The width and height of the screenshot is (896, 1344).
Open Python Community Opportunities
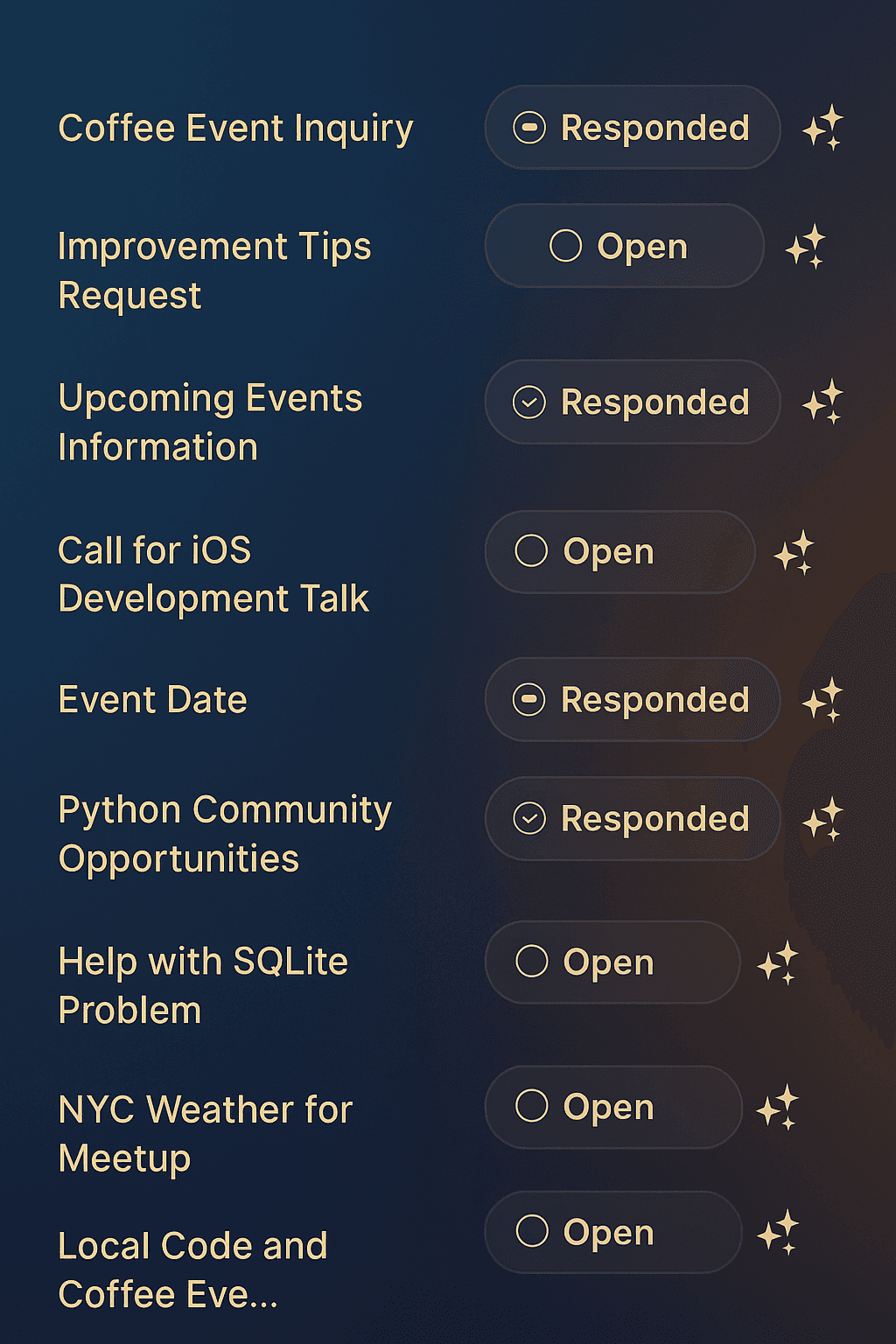[x=225, y=834]
